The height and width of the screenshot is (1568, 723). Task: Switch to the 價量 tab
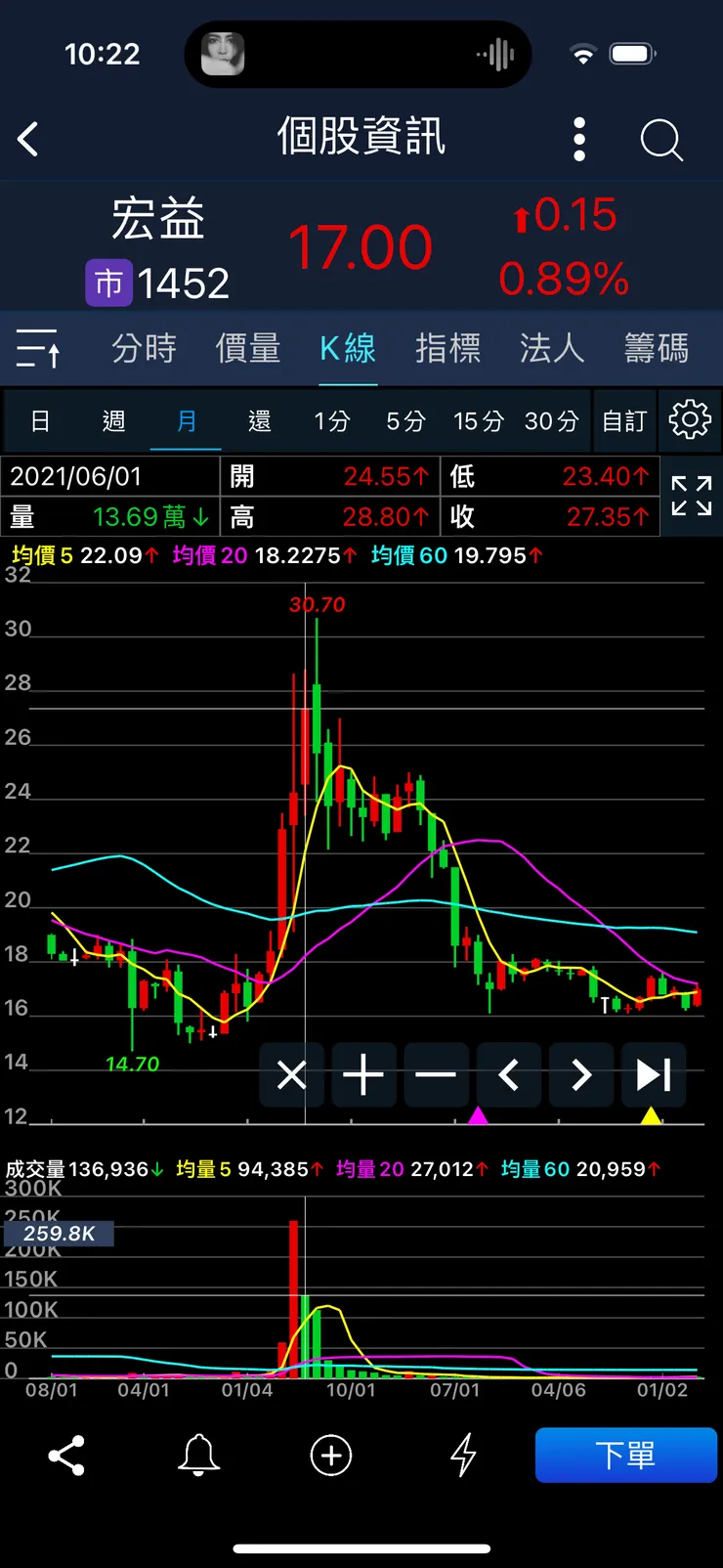pos(248,348)
